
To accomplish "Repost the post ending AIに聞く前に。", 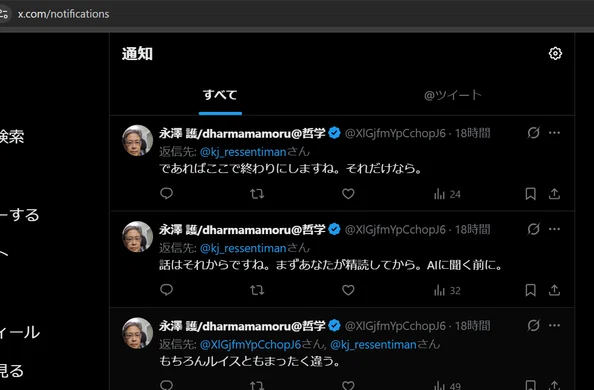I will pyautogui.click(x=257, y=290).
